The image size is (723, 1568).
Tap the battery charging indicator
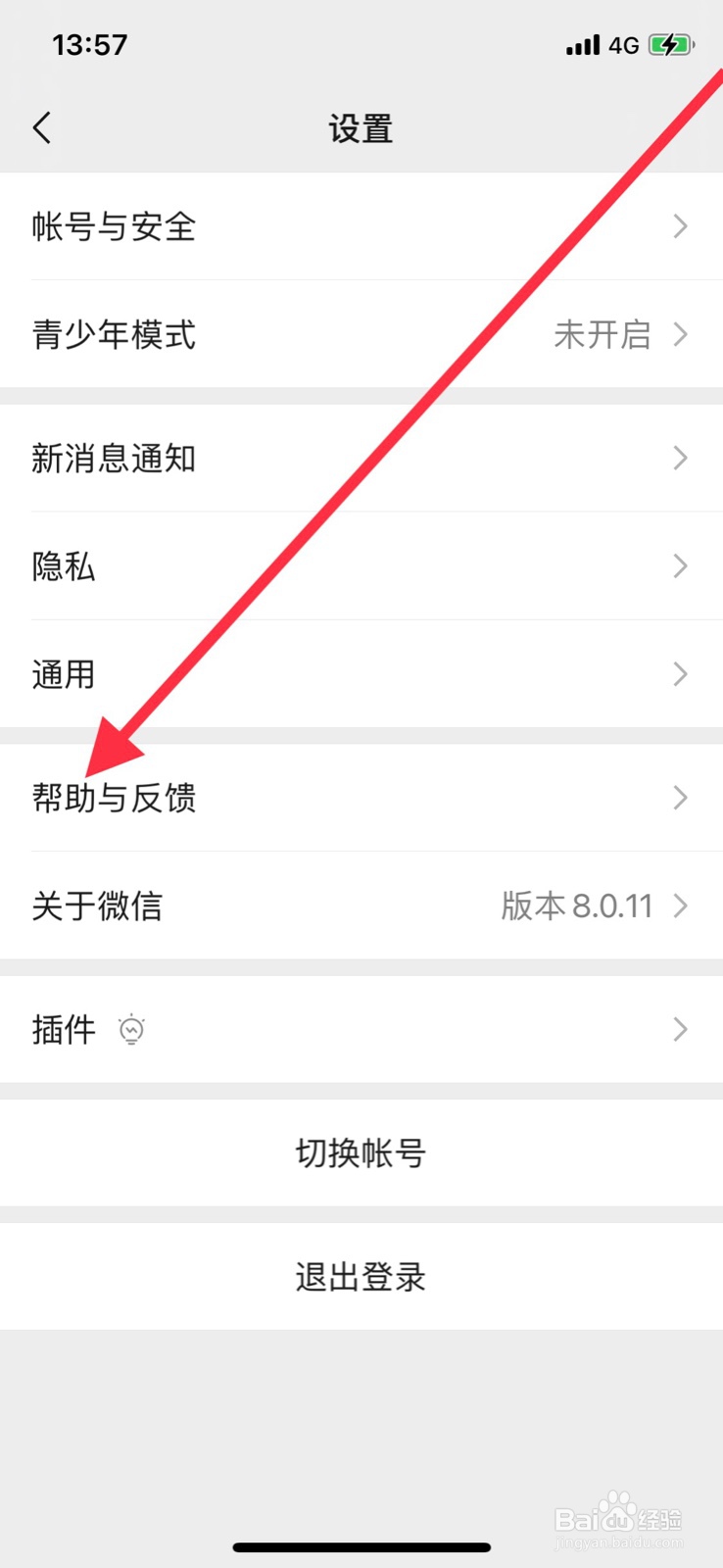(x=671, y=44)
